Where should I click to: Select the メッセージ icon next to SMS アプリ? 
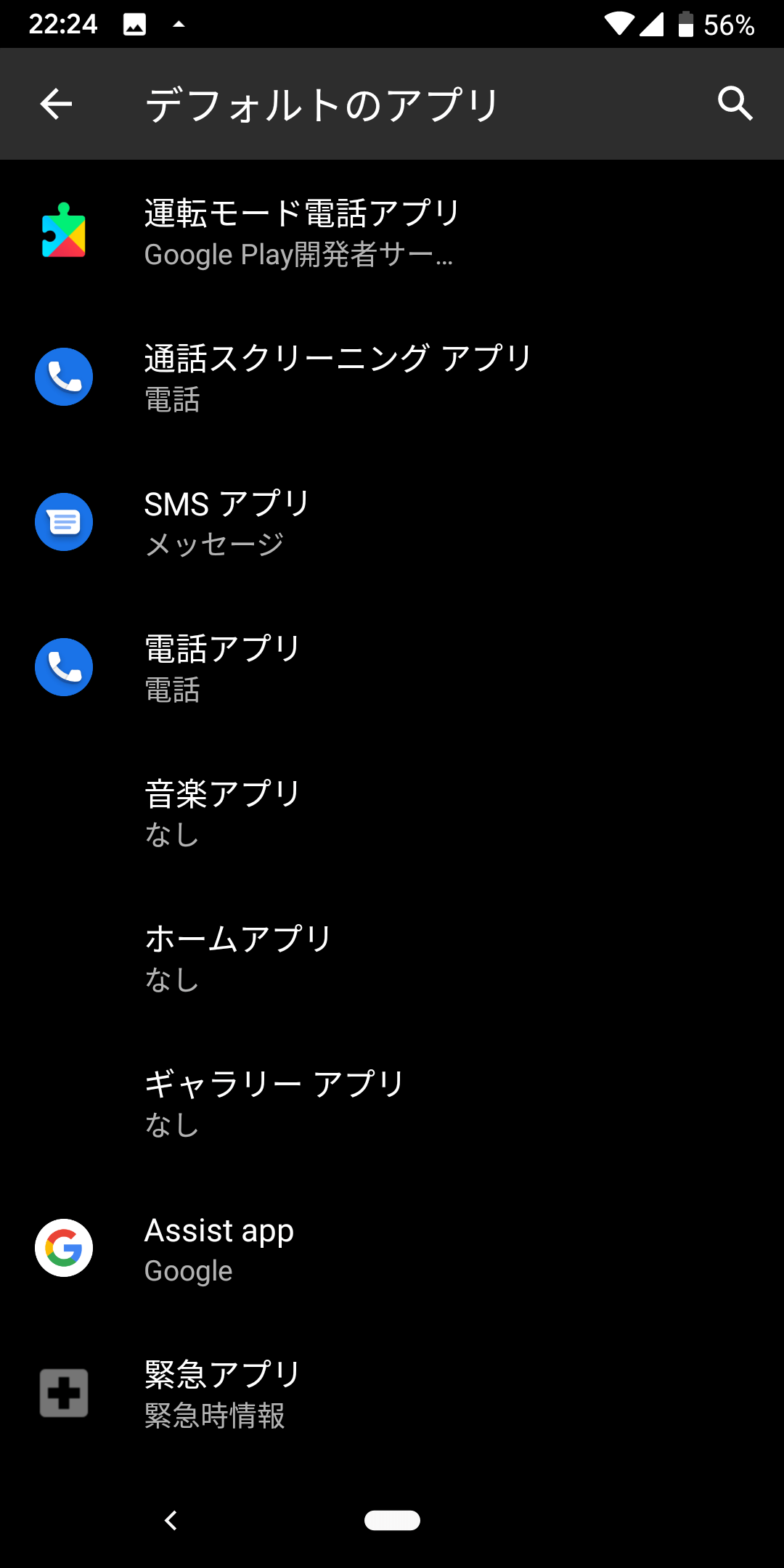click(64, 522)
